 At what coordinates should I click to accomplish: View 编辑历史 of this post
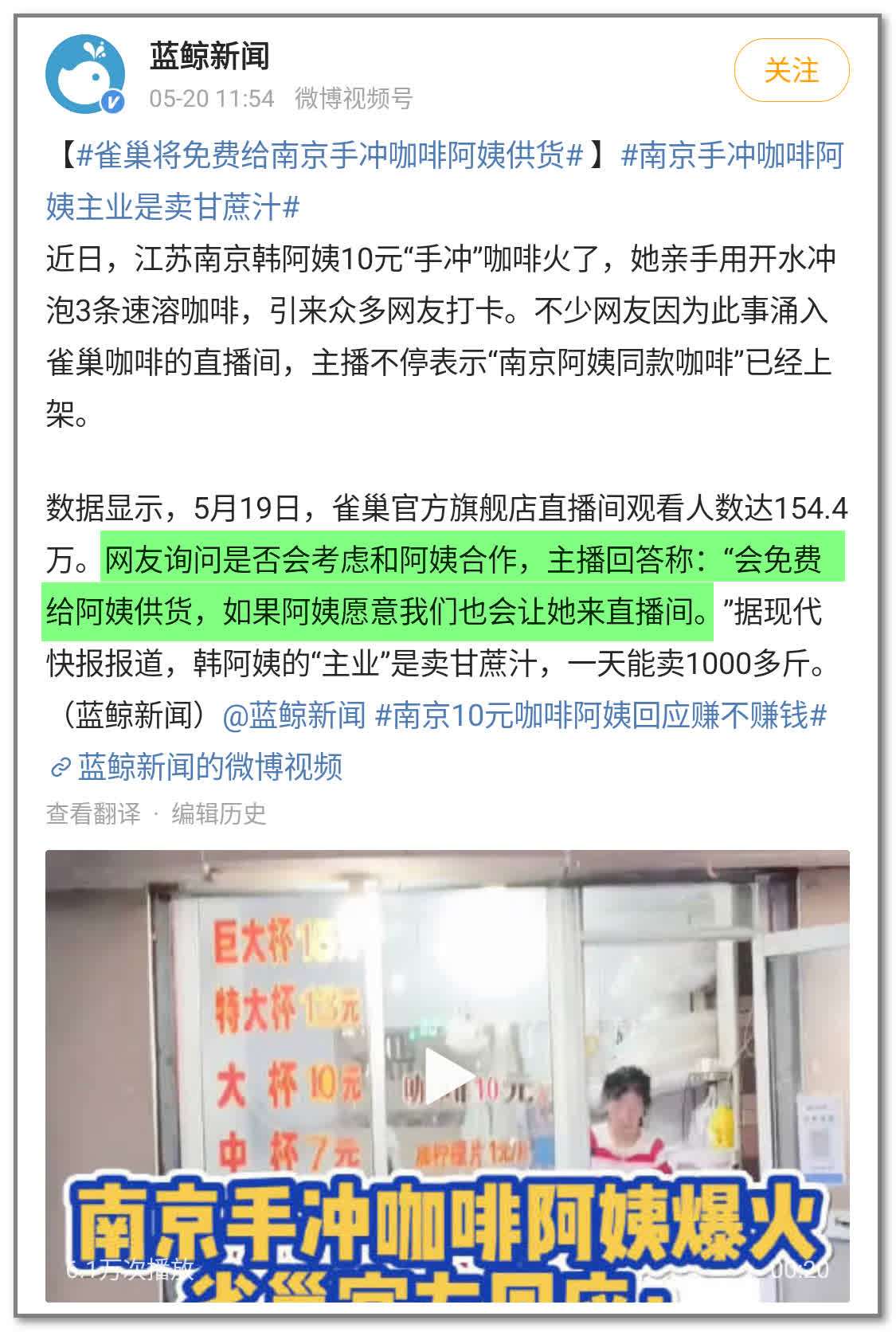pyautogui.click(x=219, y=813)
